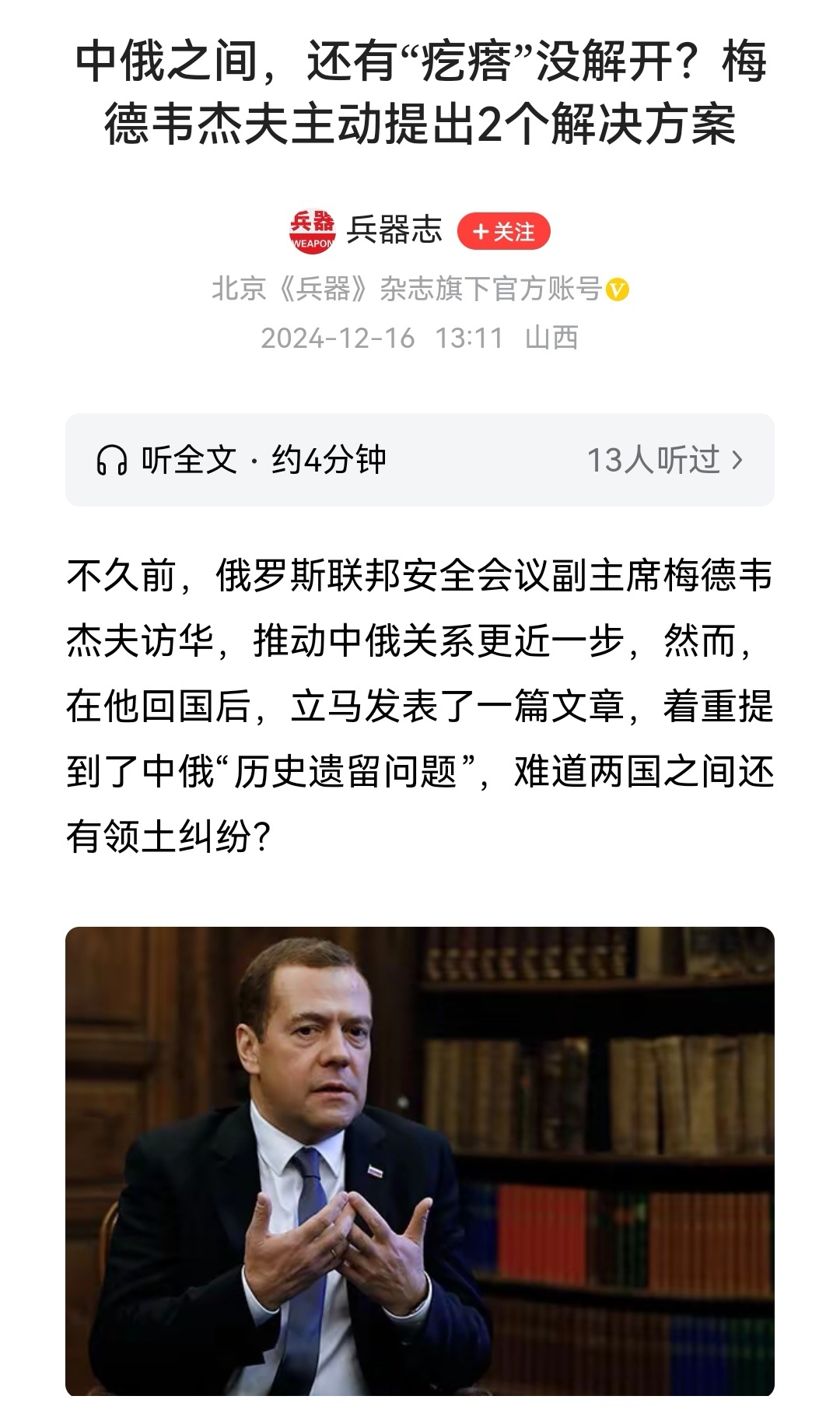Select the article headline about 中俄 relations

(420, 93)
